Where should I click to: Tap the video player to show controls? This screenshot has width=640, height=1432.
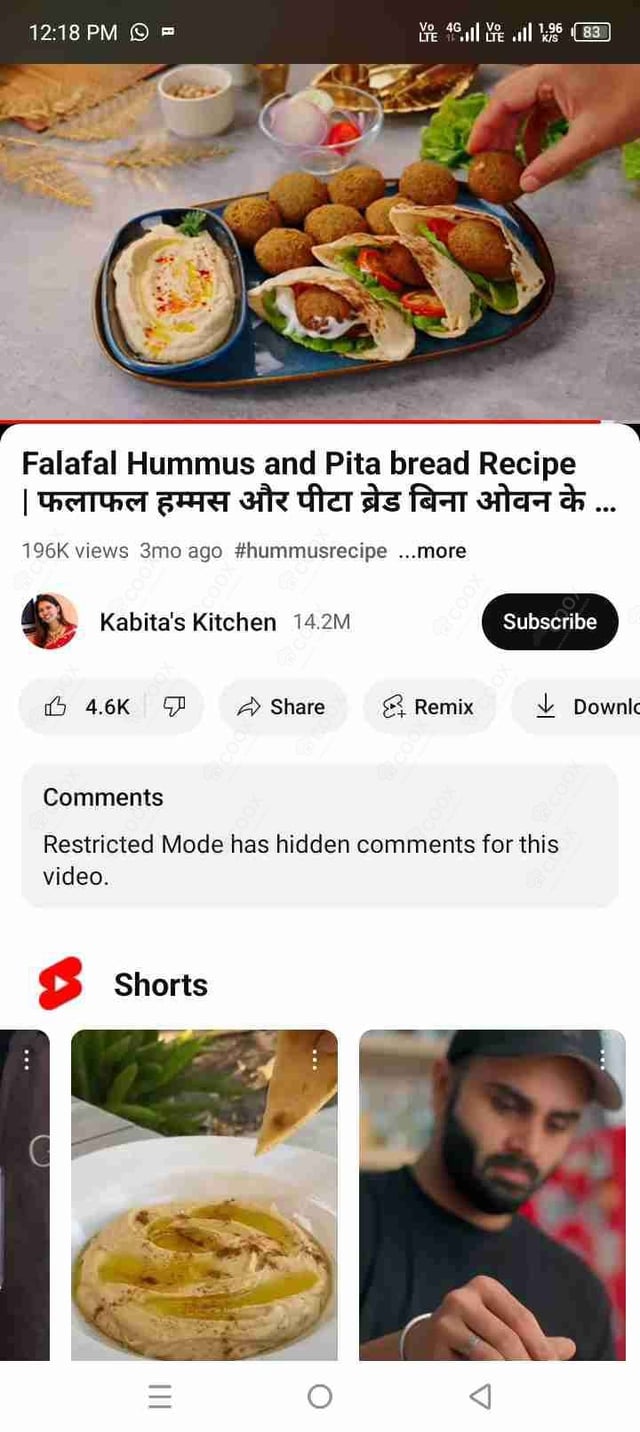[320, 240]
